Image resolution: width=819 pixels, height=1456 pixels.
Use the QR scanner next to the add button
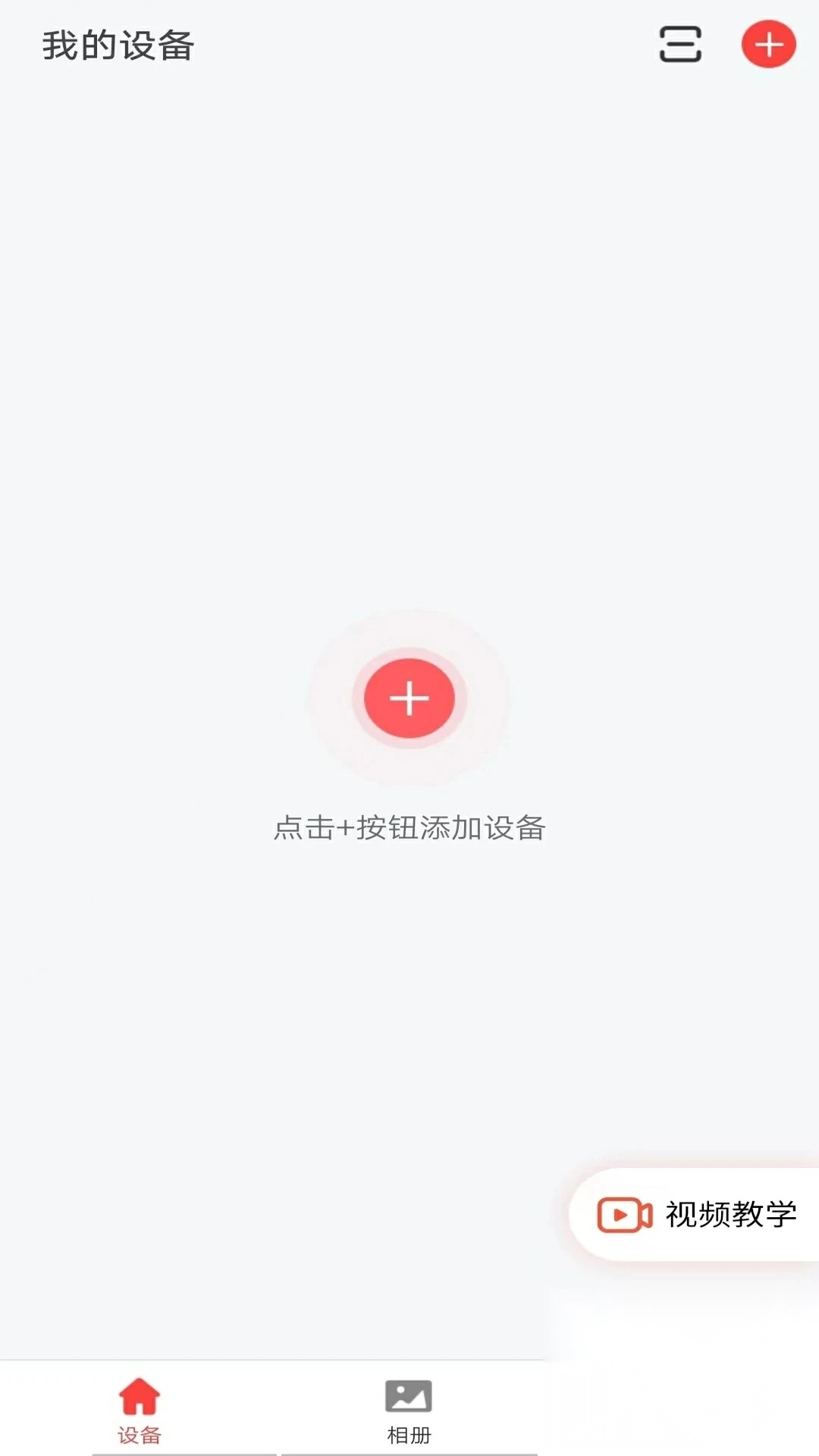[678, 45]
